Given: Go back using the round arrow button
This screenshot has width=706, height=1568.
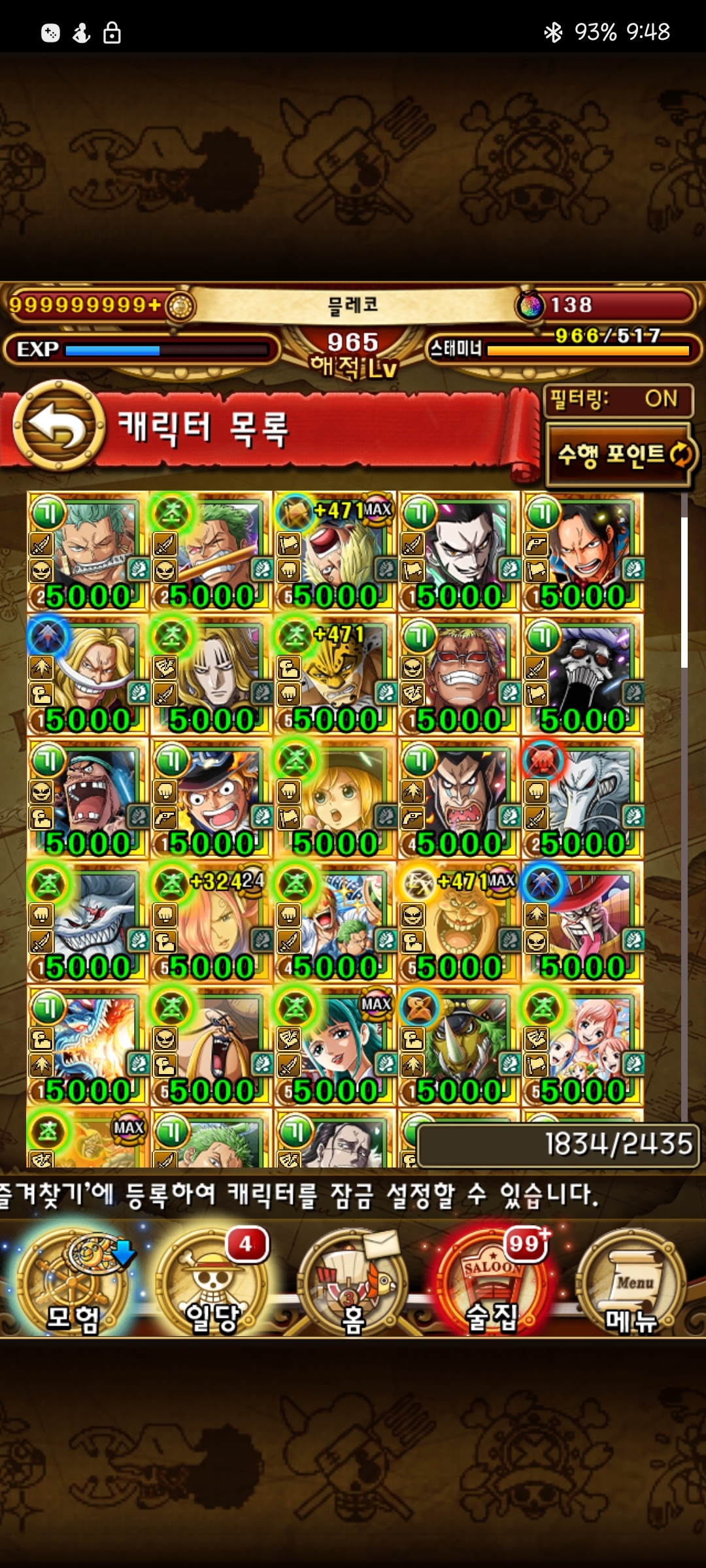Looking at the screenshot, I should (59, 426).
